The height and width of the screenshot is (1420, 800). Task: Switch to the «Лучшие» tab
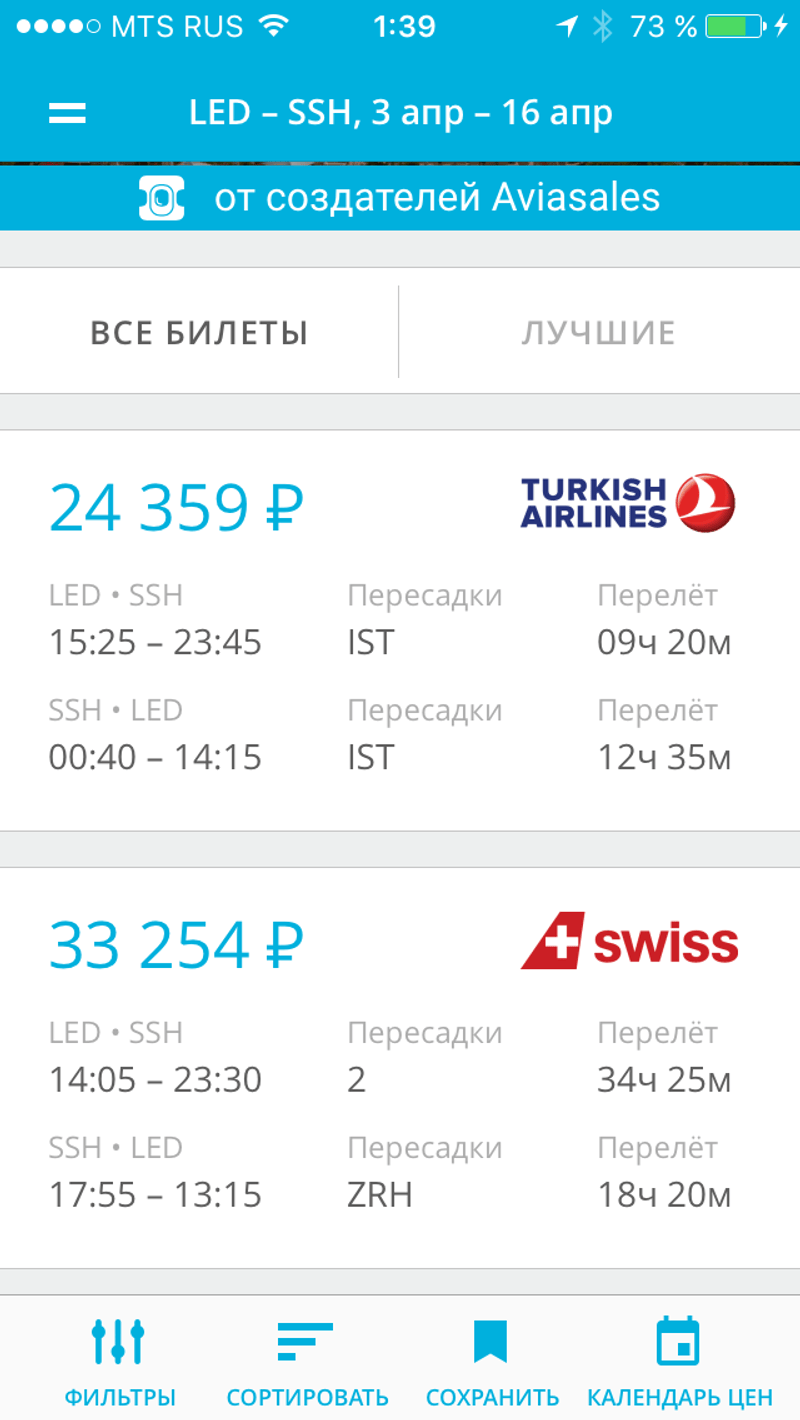point(598,332)
